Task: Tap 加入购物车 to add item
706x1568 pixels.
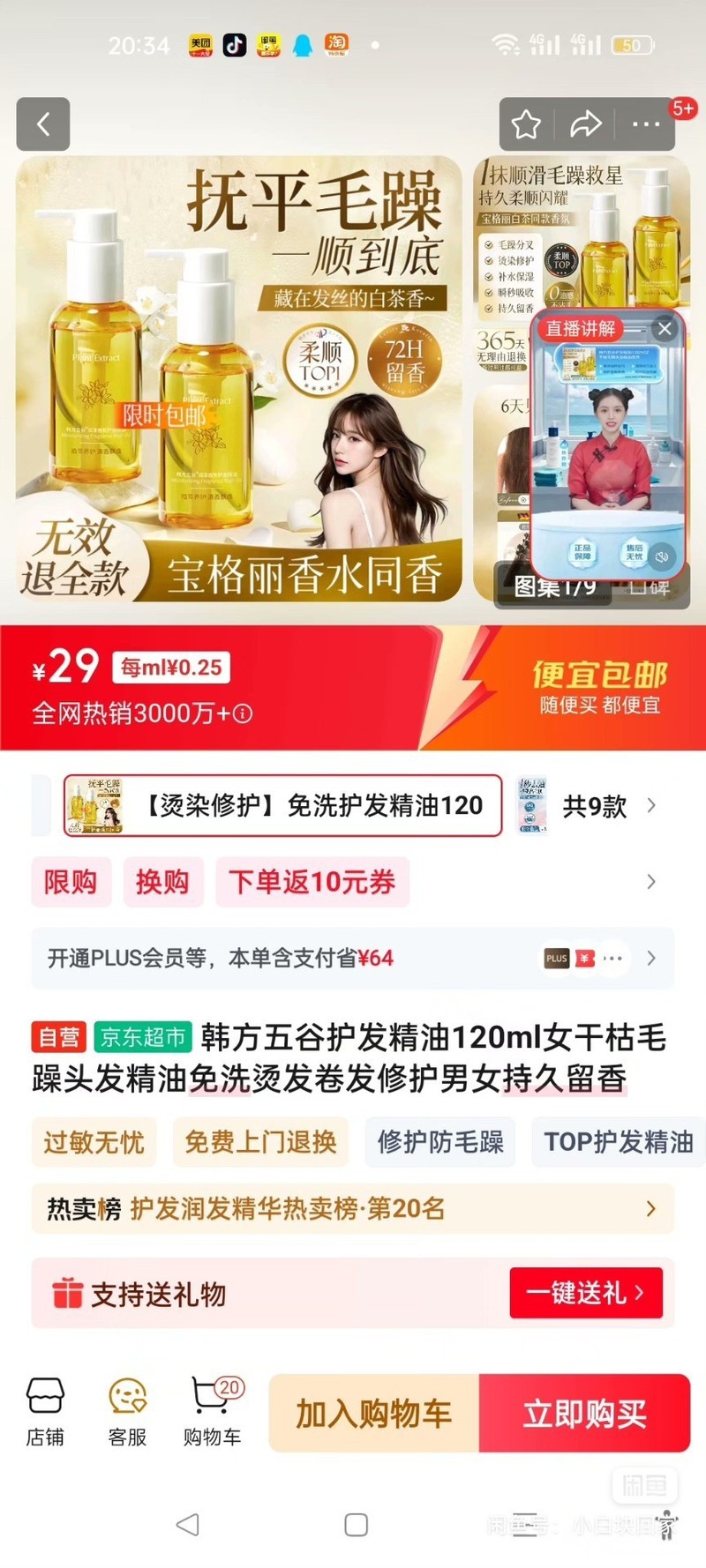Action: tap(374, 1413)
